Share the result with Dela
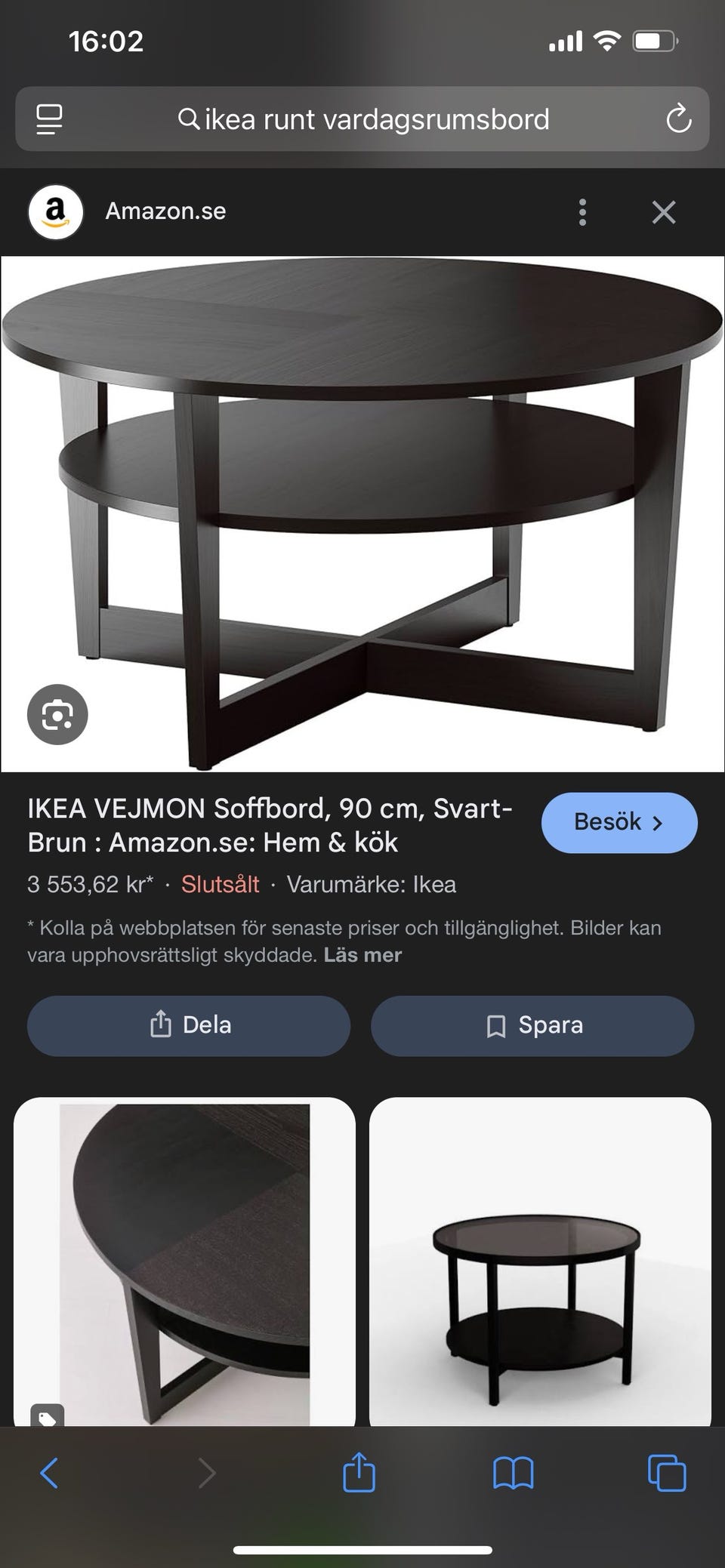 [189, 1025]
